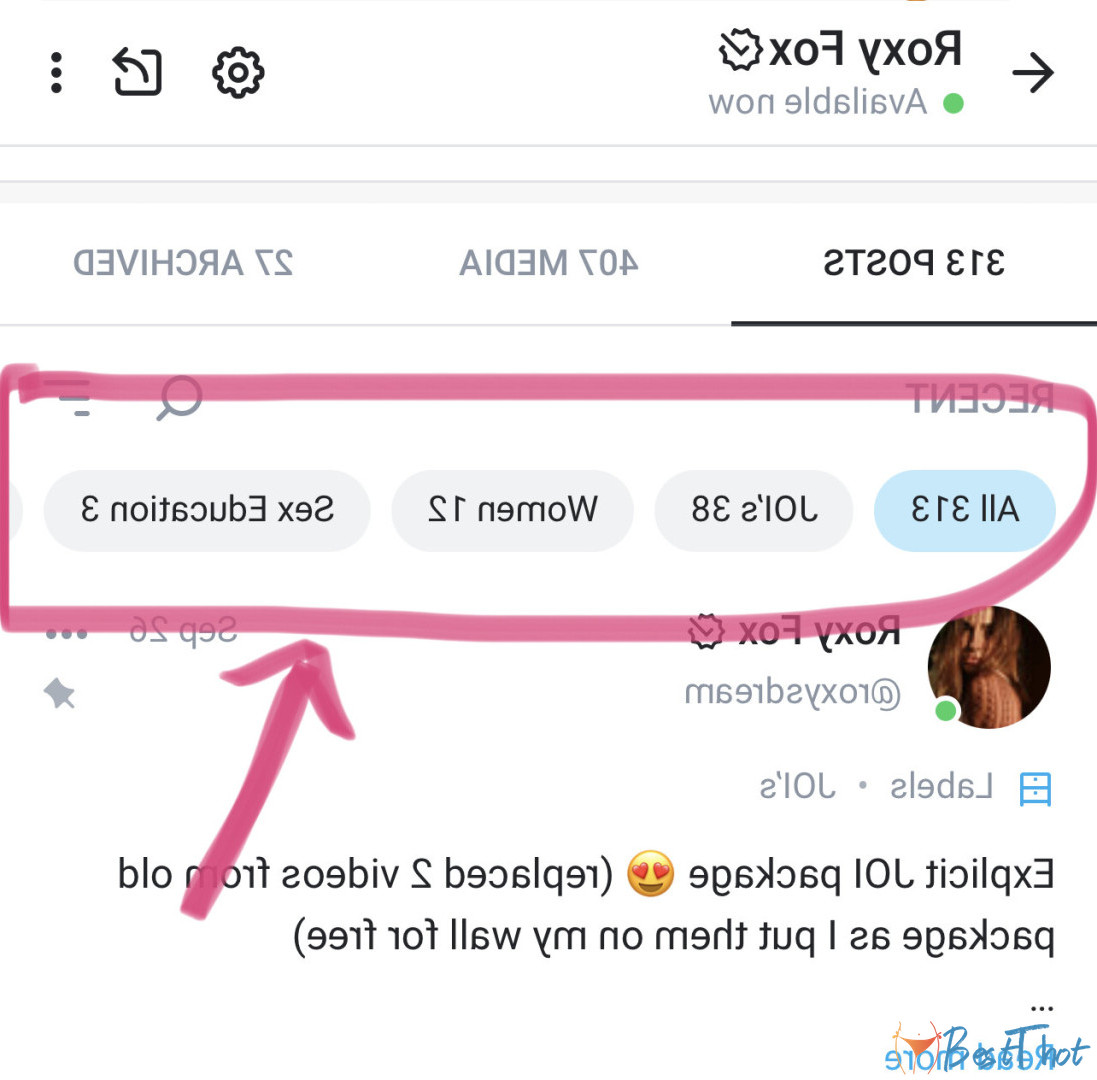Open the @roxysdream username link
1097x1080 pixels.
pyautogui.click(x=793, y=692)
